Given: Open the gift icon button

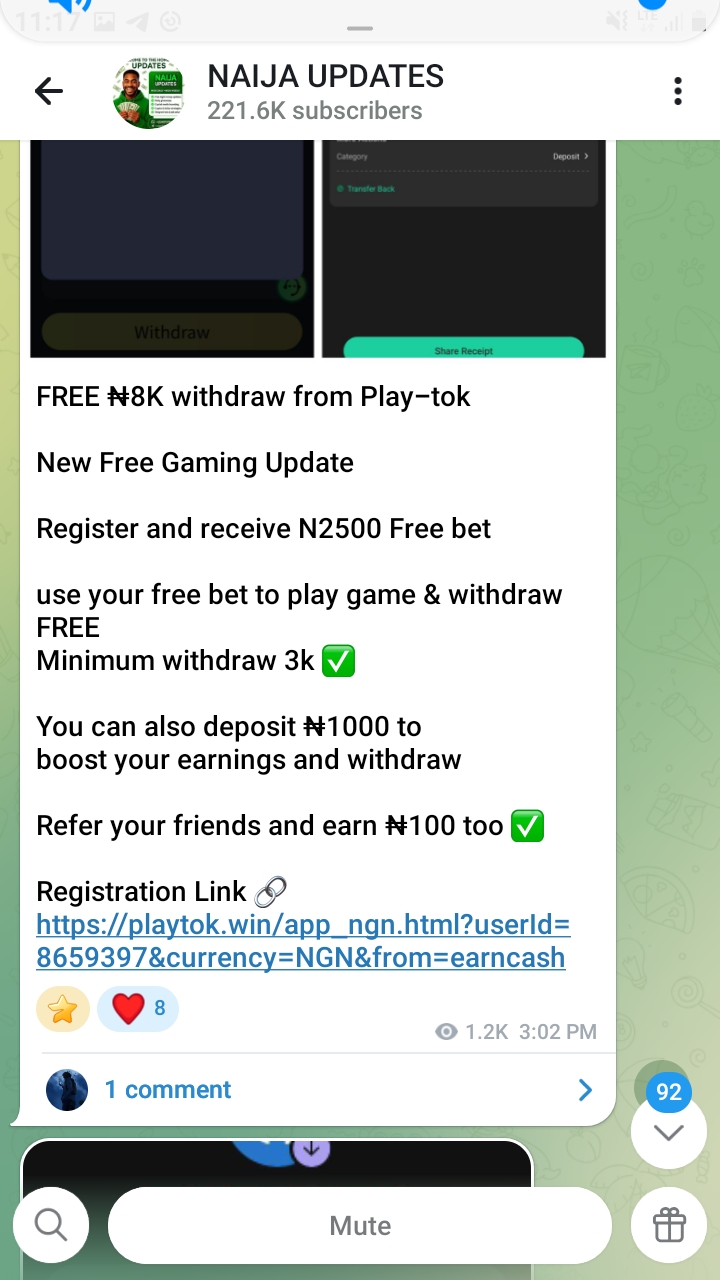Looking at the screenshot, I should click(668, 1225).
